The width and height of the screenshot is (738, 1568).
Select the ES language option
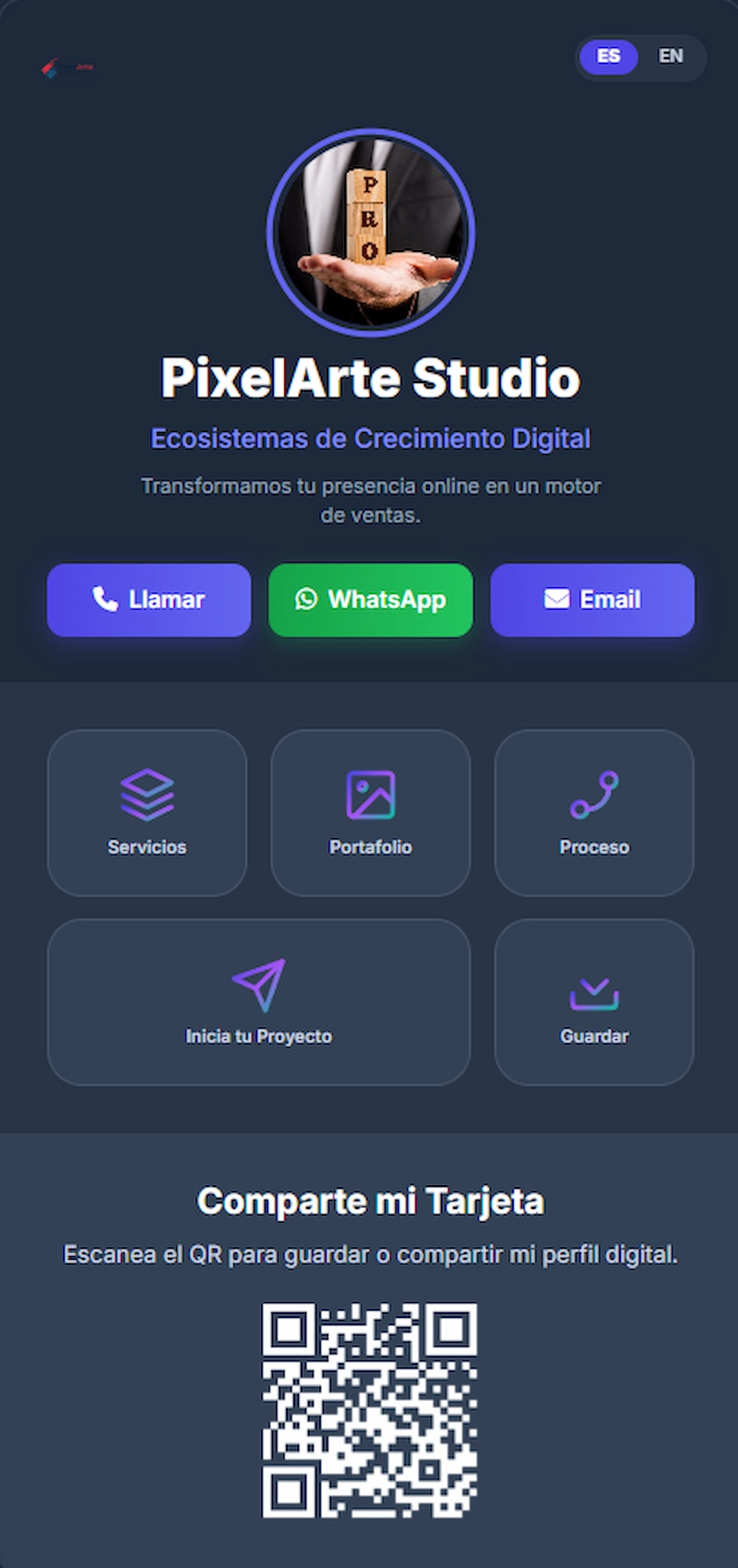[608, 56]
